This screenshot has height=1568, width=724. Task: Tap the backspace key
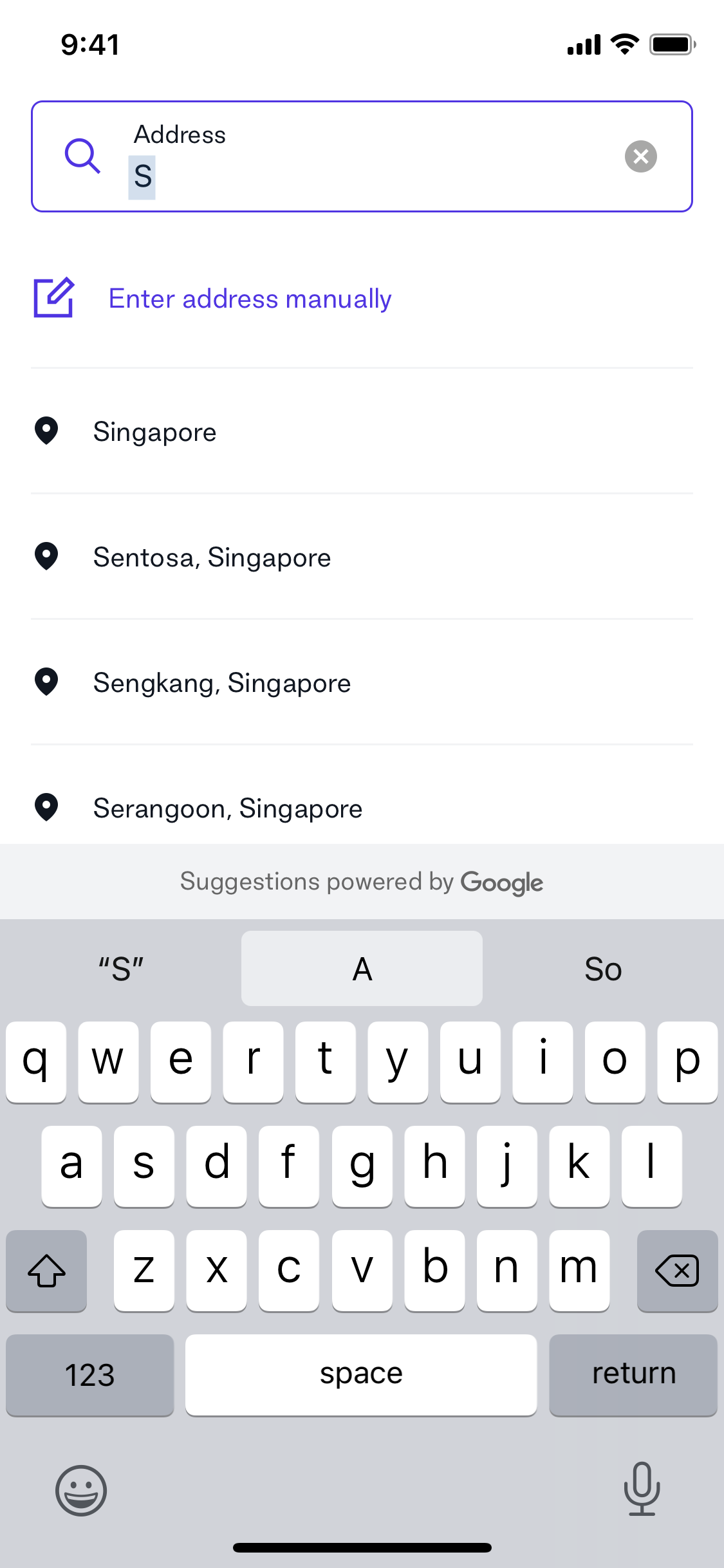pyautogui.click(x=677, y=1270)
